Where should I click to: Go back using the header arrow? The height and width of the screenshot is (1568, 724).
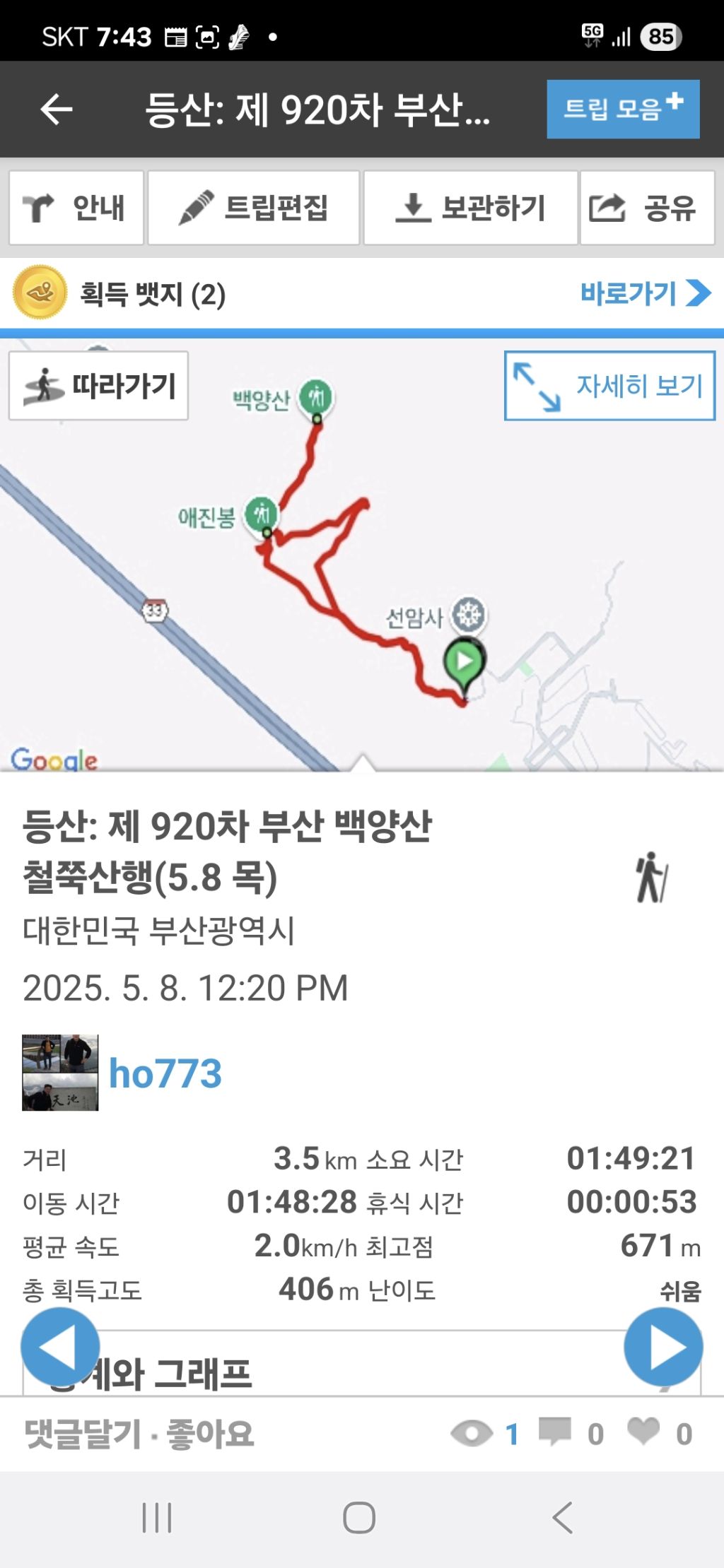[57, 110]
